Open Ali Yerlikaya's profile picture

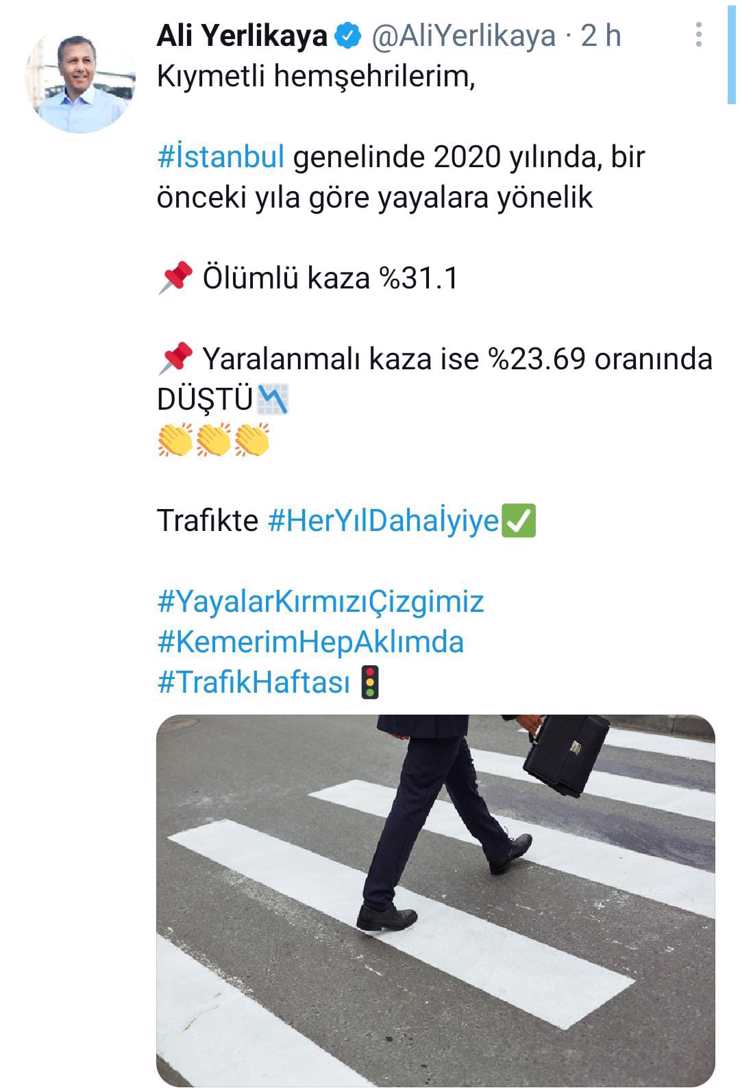pos(80,80)
